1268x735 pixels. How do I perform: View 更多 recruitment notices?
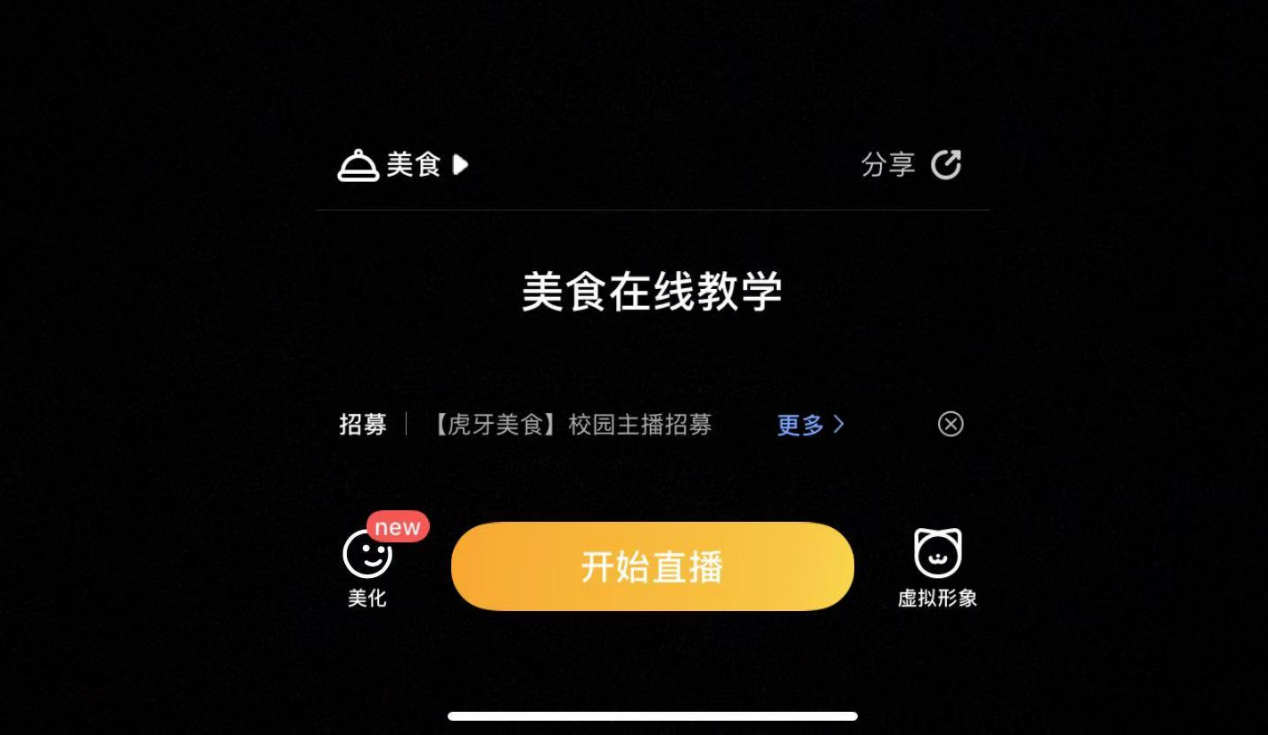coord(810,425)
